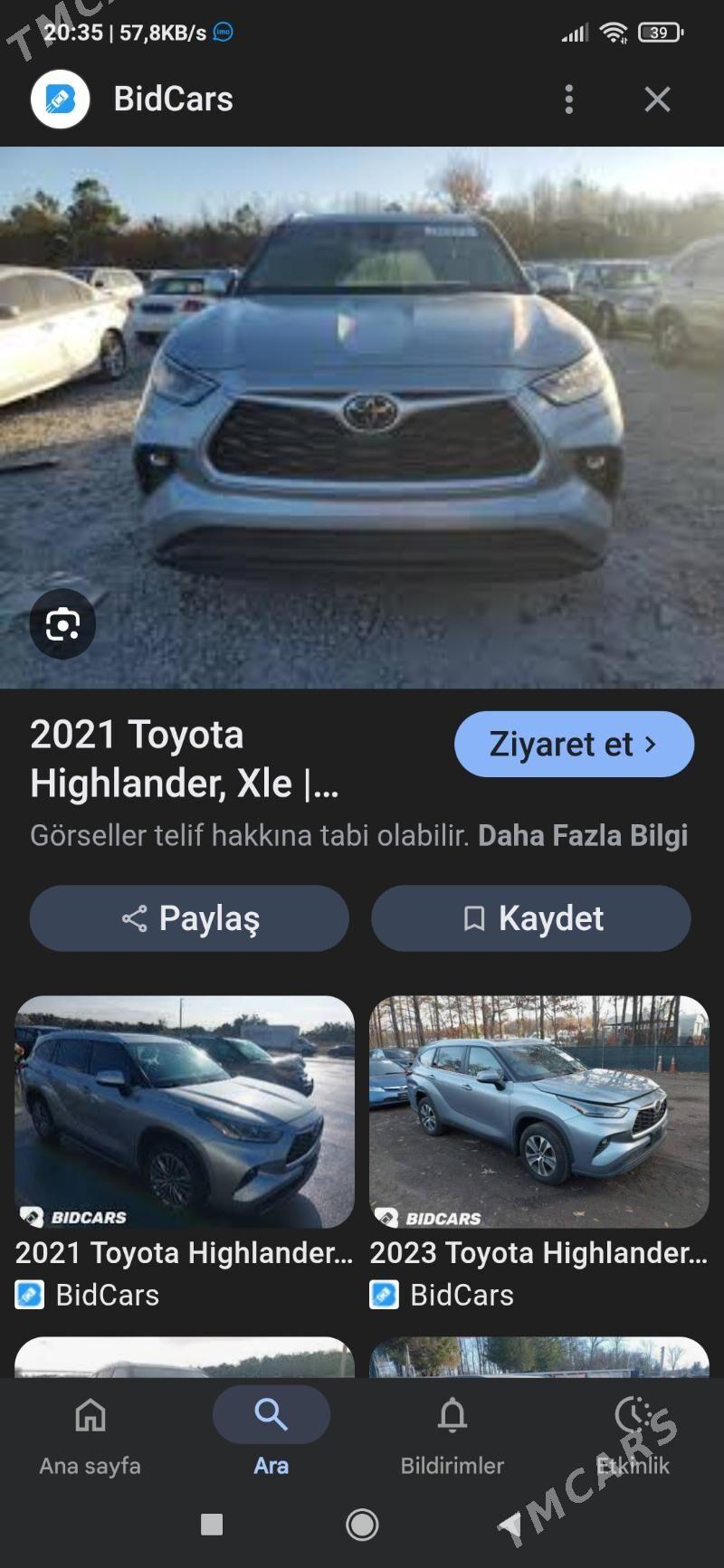Viewport: 724px width, 1568px height.
Task: Tap the Etkinlik activity icon
Action: pyautogui.click(x=633, y=1414)
